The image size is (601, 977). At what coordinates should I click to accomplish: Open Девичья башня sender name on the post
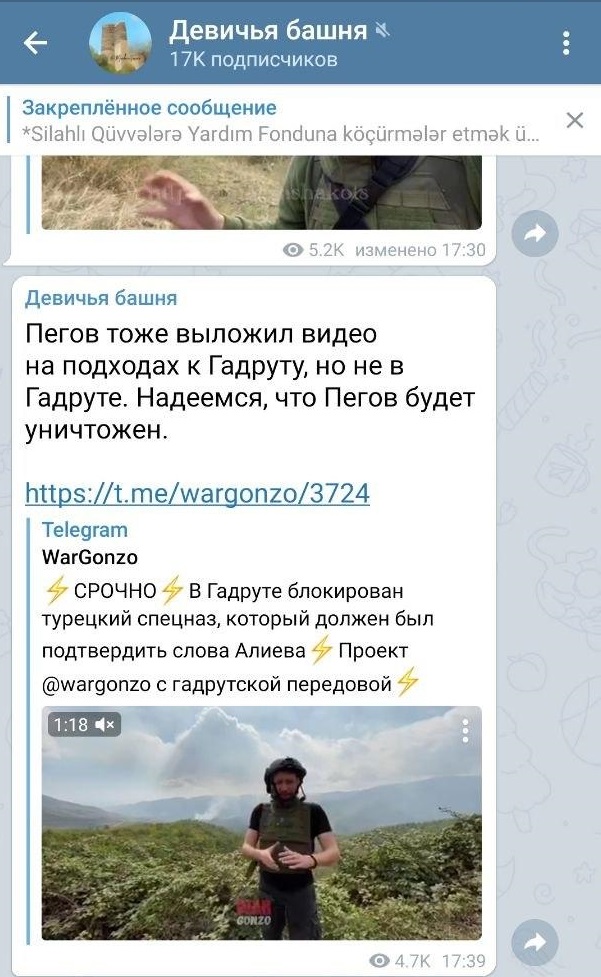pyautogui.click(x=101, y=298)
